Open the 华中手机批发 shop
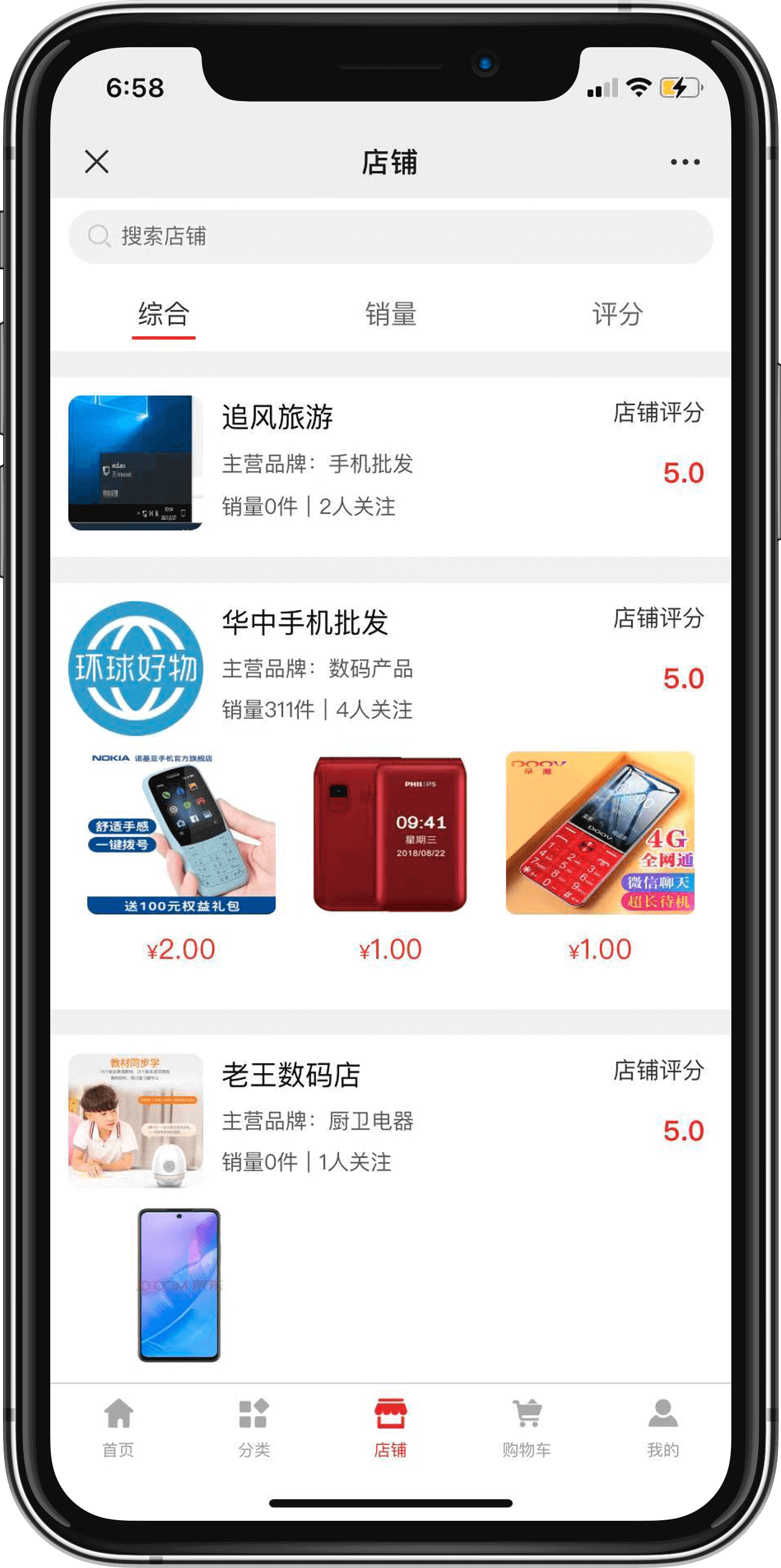Viewport: 781px width, 1568px height. pos(305,623)
